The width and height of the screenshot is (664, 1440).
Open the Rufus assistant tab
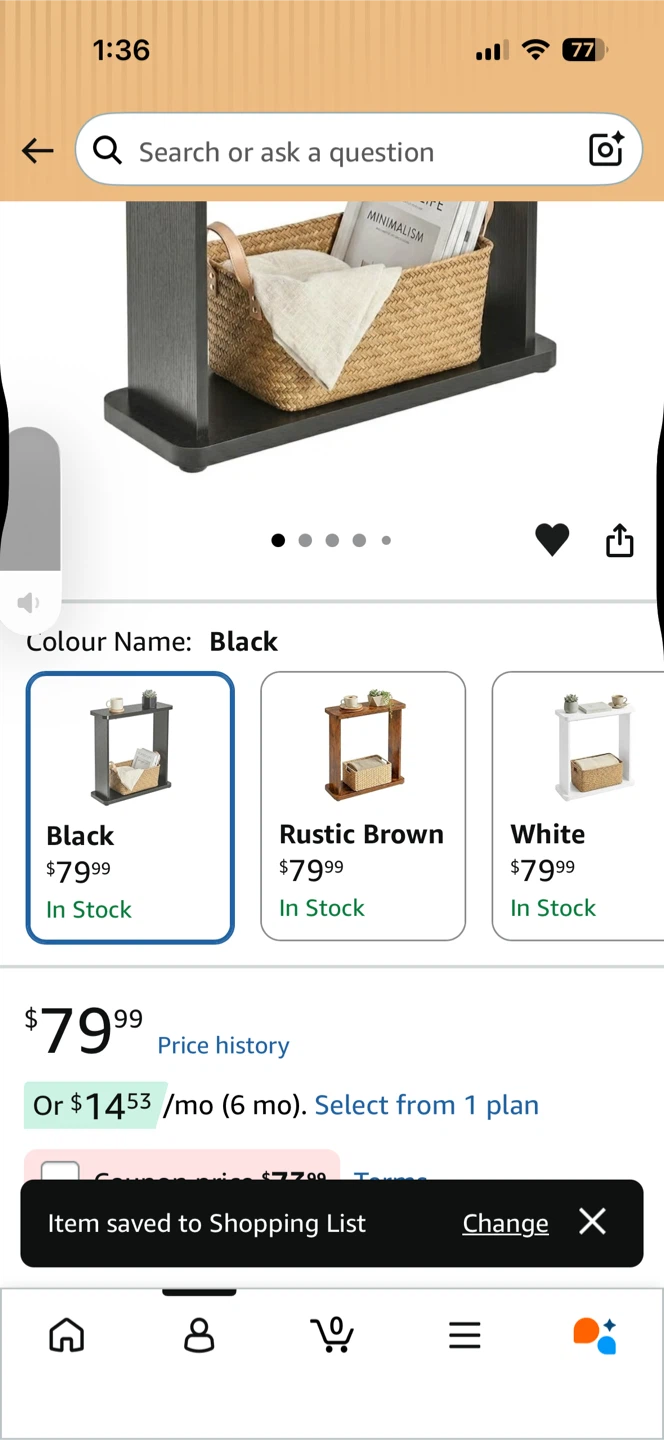click(595, 1335)
